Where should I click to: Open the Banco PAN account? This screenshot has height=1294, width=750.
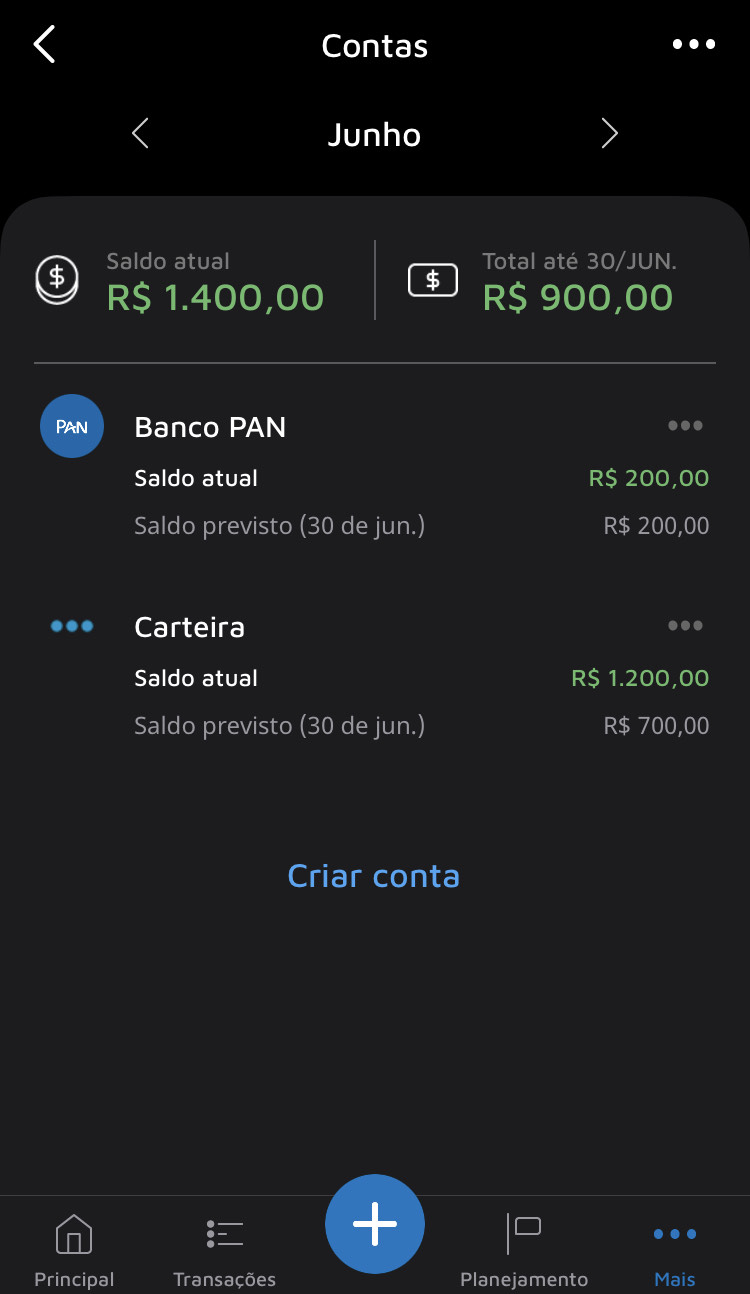tap(210, 428)
